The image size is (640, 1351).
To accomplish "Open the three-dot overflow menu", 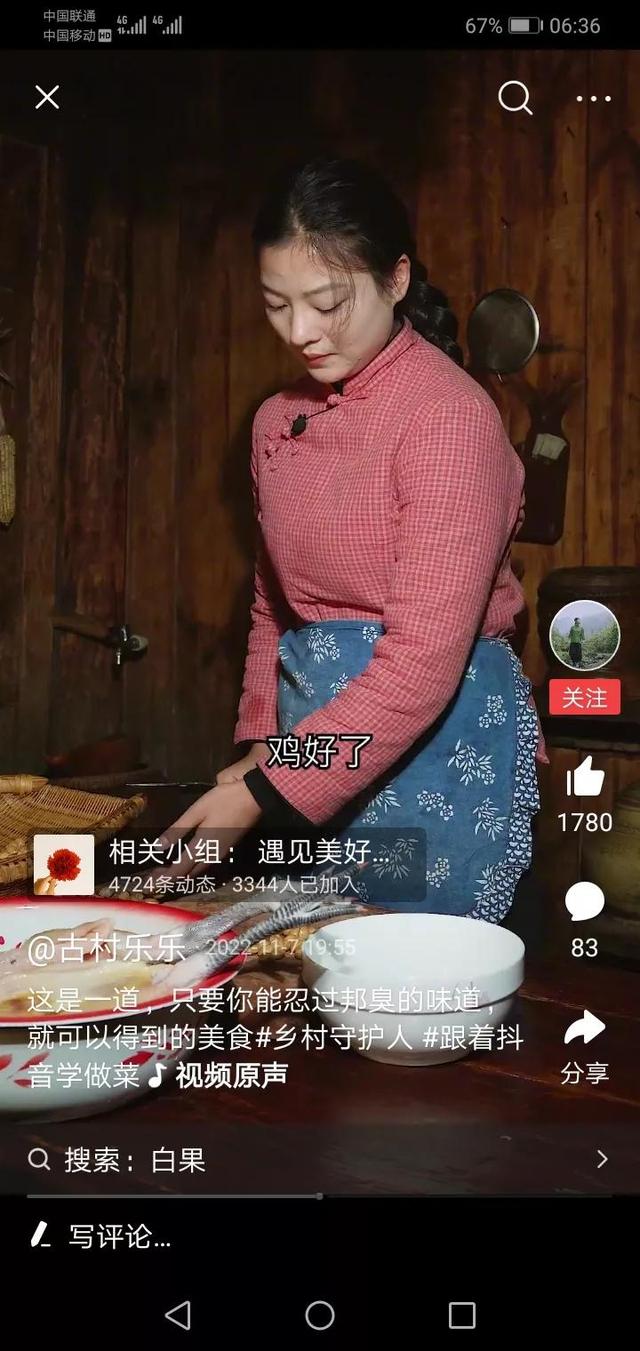I will [x=593, y=98].
